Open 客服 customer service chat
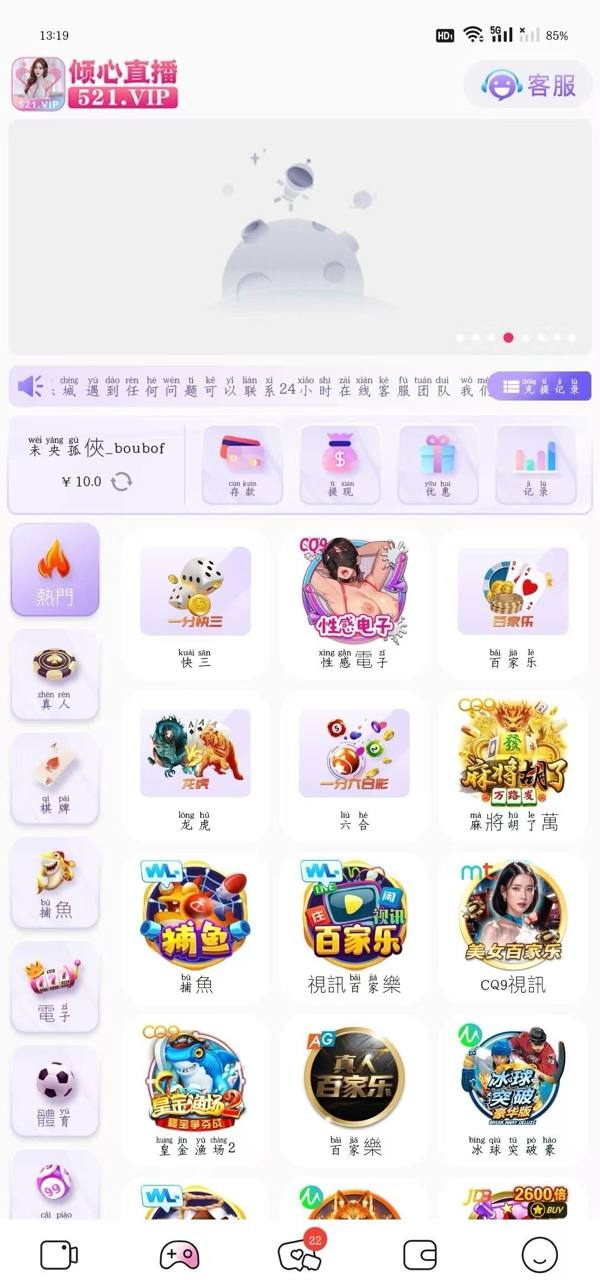 point(528,85)
